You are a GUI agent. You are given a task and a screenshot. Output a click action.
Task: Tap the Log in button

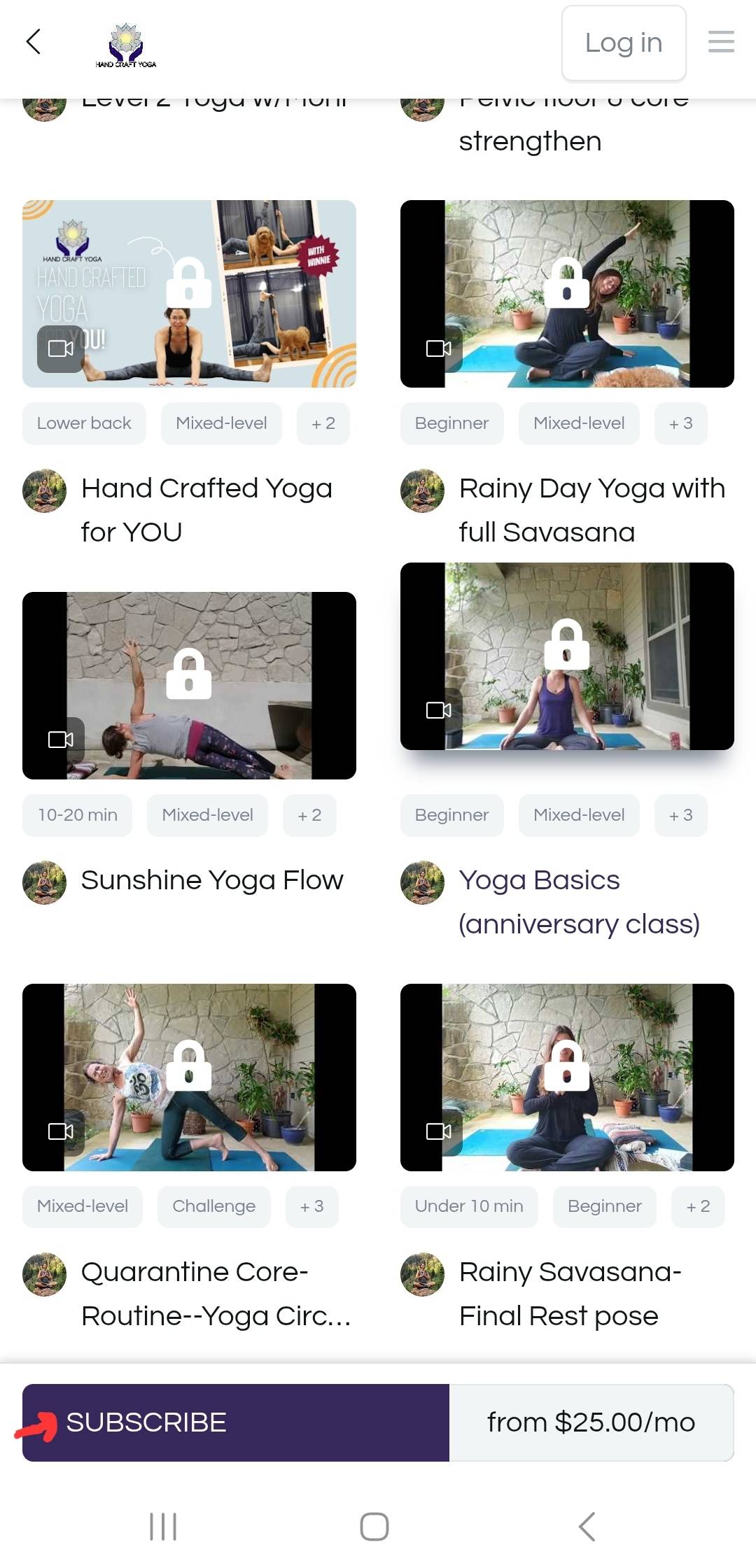tap(623, 43)
